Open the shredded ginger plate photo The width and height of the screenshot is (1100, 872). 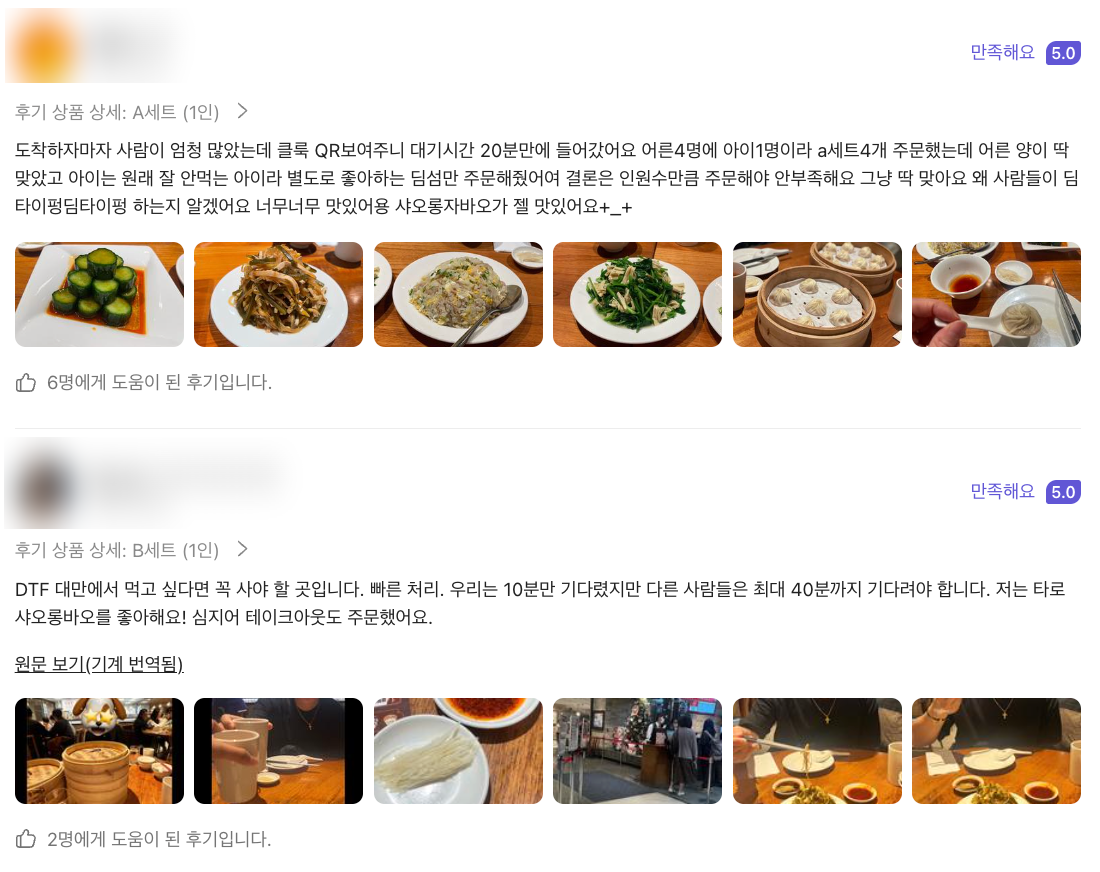[458, 751]
